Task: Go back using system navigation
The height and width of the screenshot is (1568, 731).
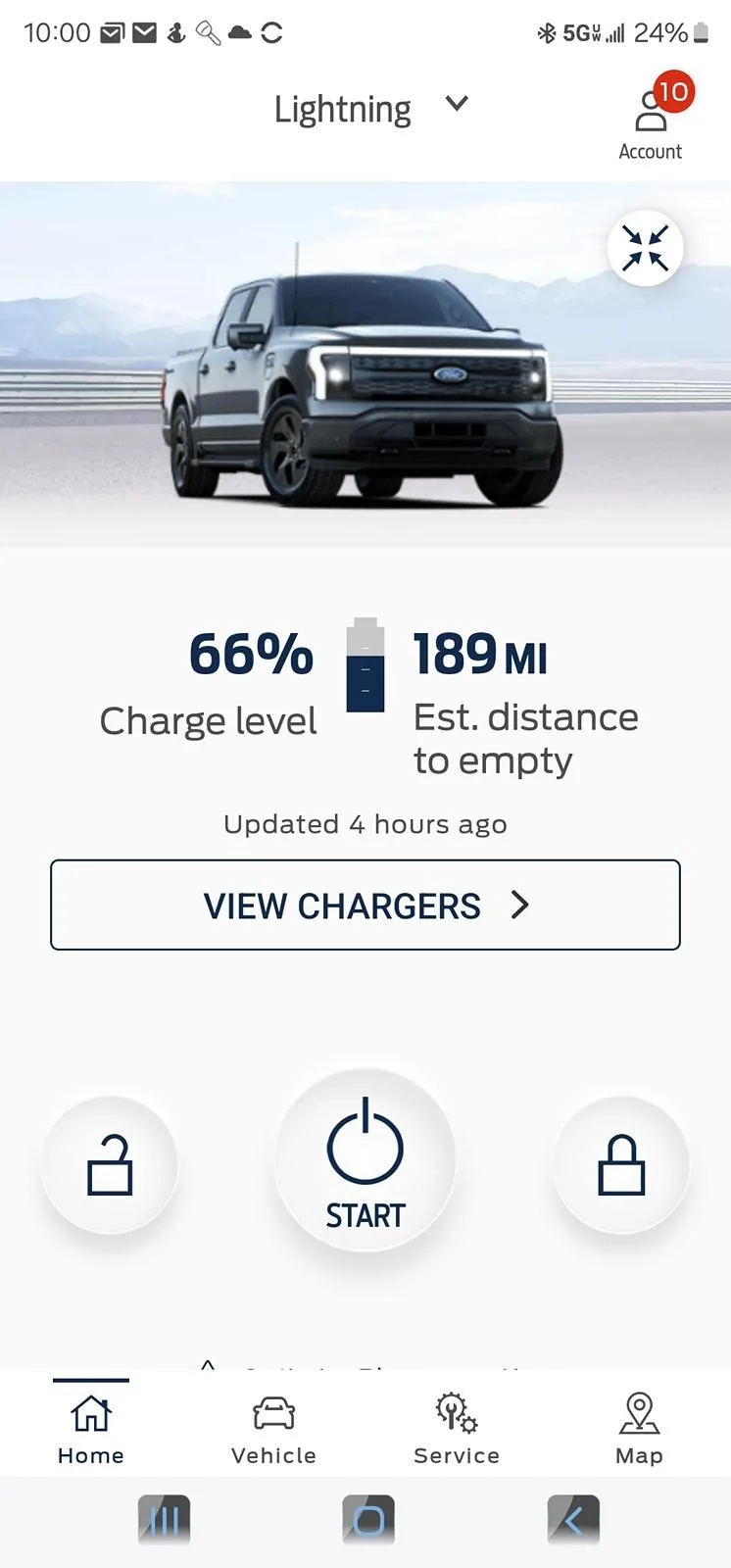Action: tap(573, 1521)
